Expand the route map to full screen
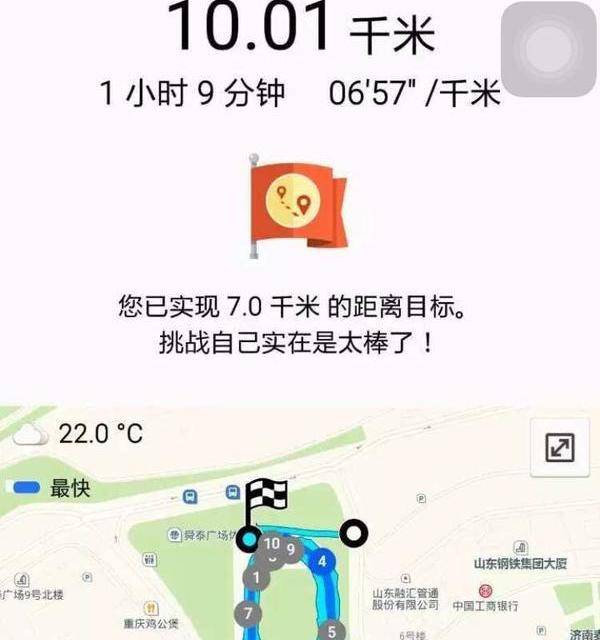Viewport: 600px width, 640px height. 559,447
